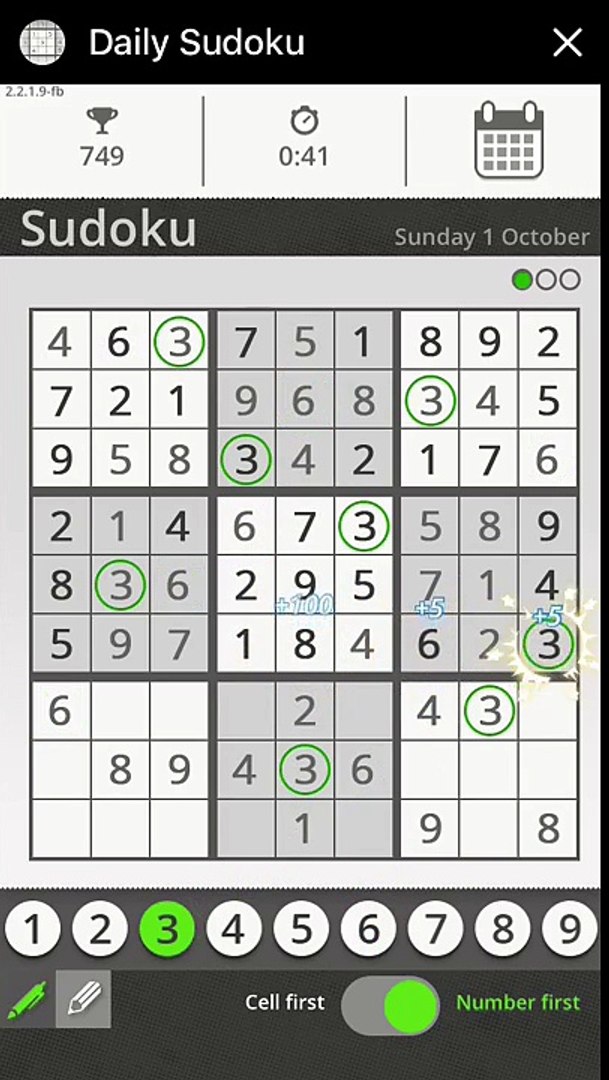Pick number 5 on the number pad

click(x=301, y=930)
